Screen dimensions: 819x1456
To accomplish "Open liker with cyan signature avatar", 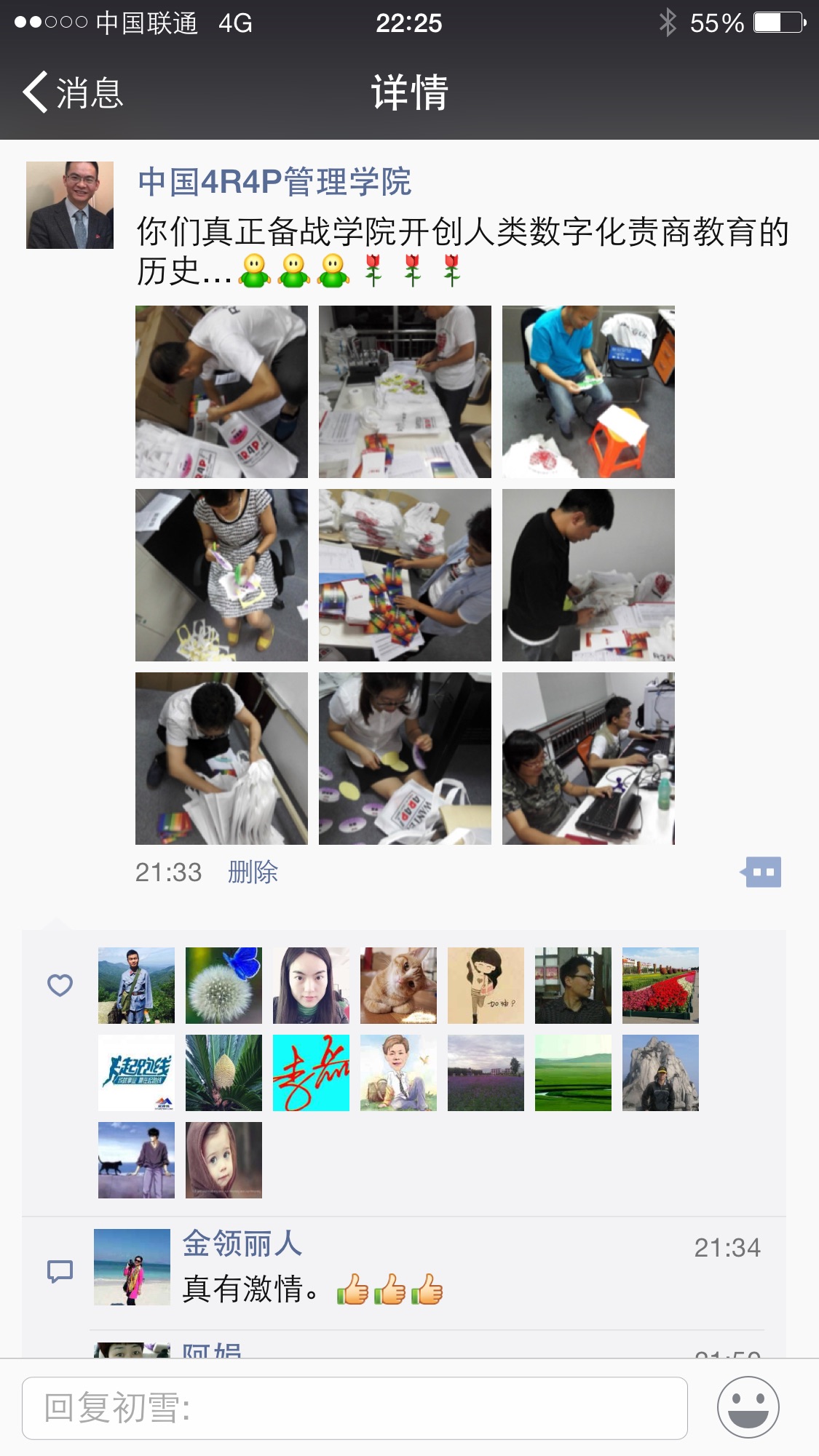I will pyautogui.click(x=311, y=1073).
